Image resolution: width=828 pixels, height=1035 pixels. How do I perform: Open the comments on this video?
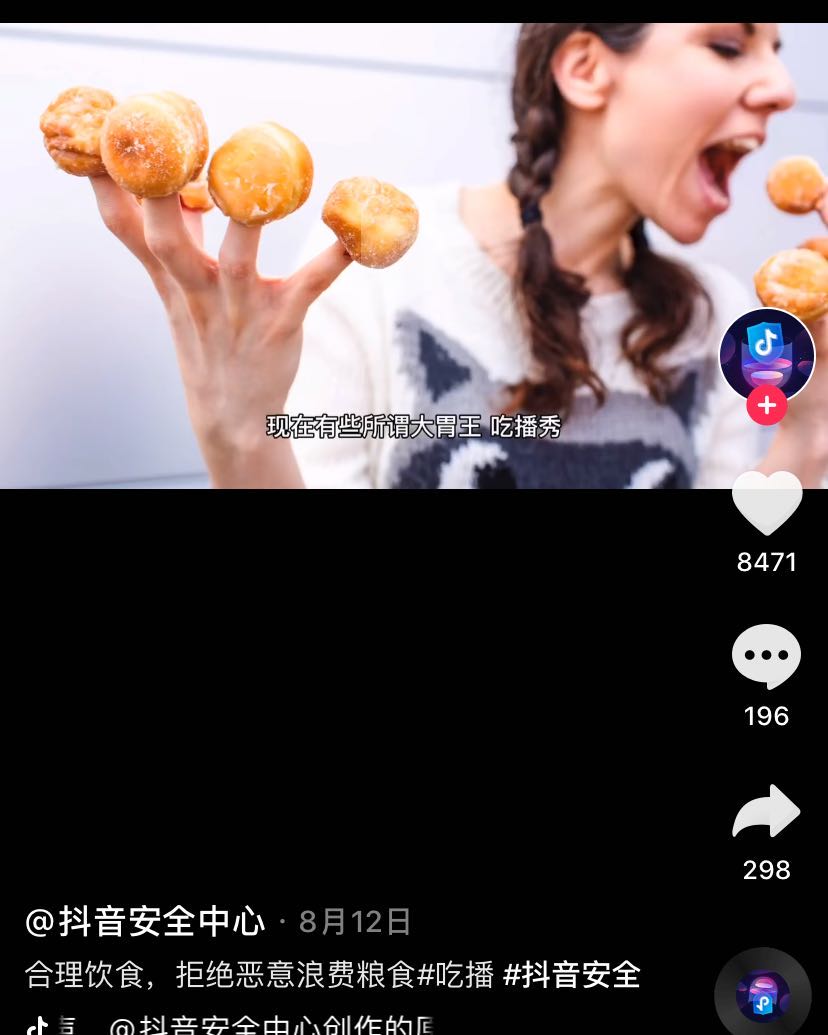click(767, 657)
